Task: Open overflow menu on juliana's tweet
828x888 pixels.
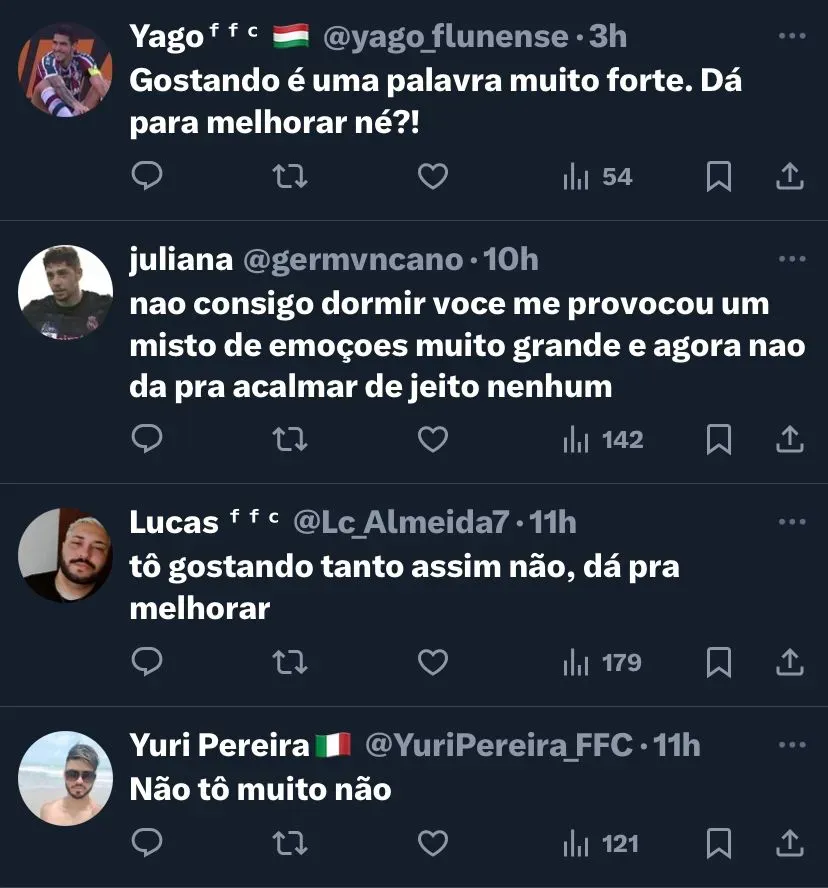Action: 791,259
